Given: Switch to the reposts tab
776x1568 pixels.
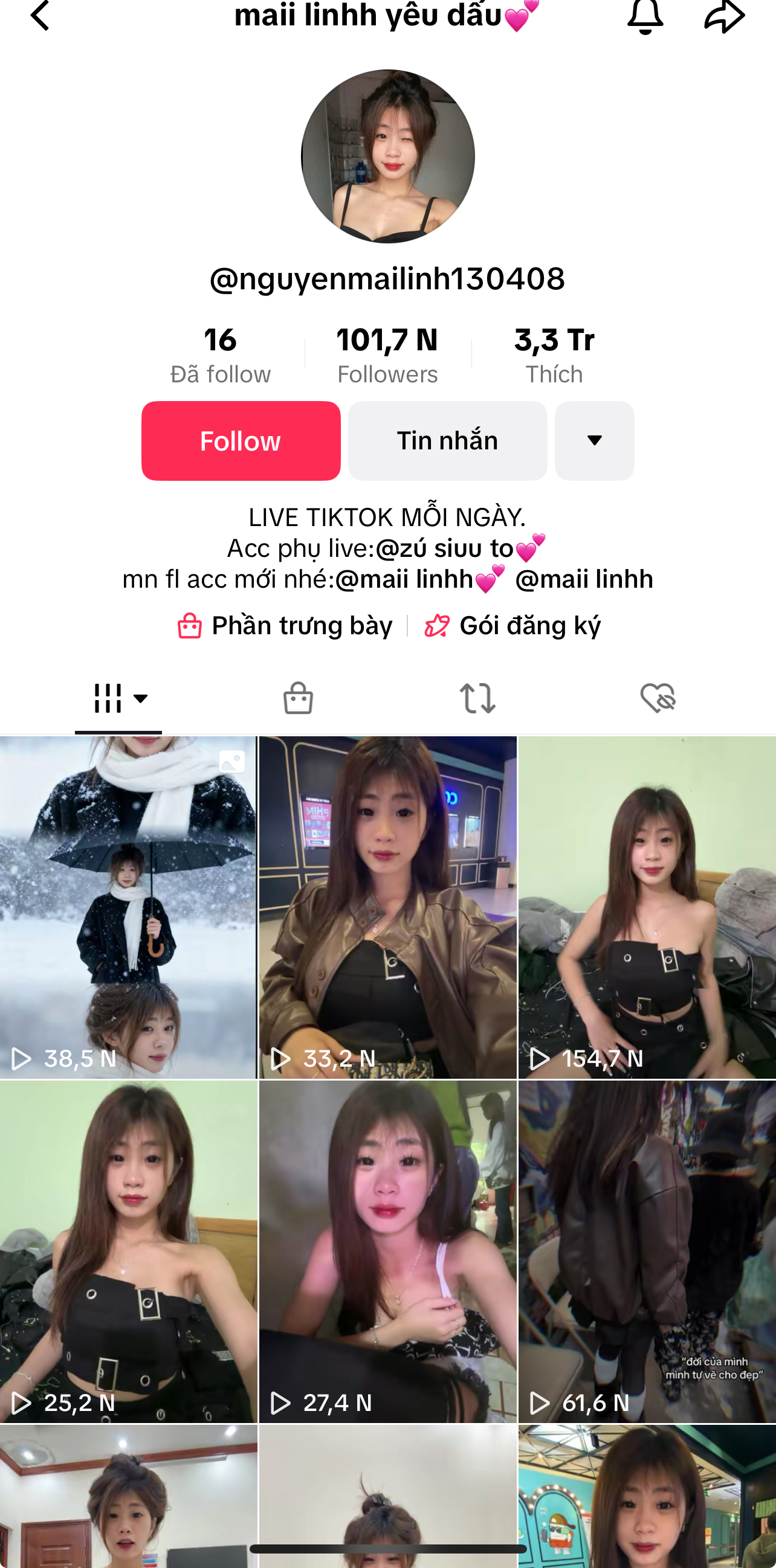Looking at the screenshot, I should pyautogui.click(x=477, y=698).
